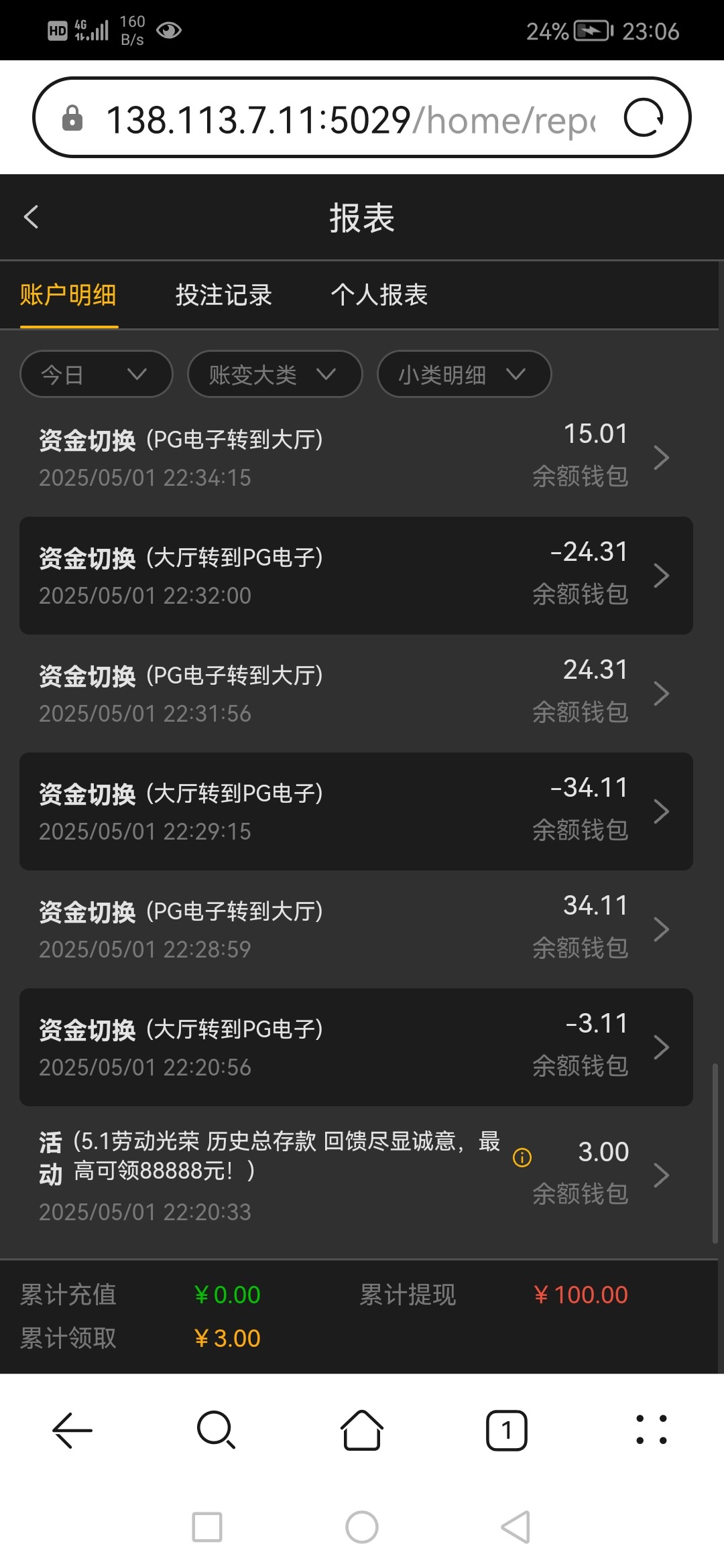View the 24.31 transfer record at 22:31:56

point(355,694)
